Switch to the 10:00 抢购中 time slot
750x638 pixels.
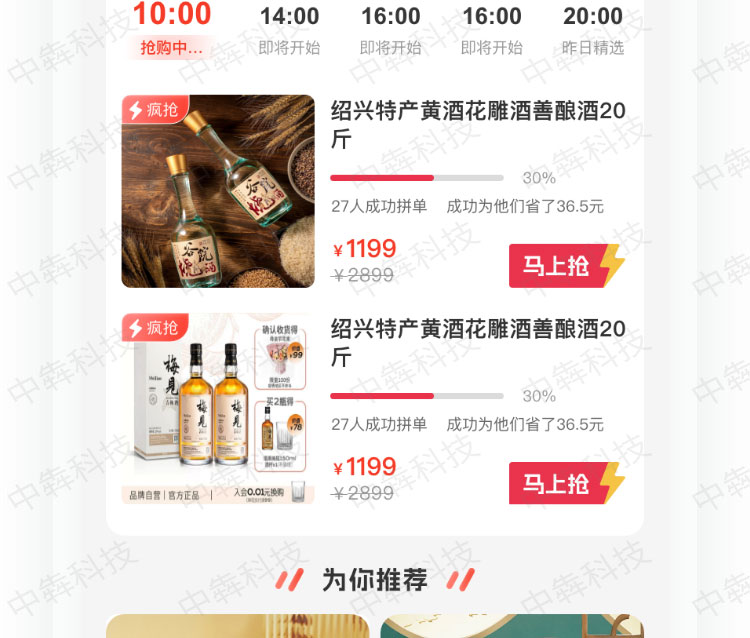coord(172,30)
